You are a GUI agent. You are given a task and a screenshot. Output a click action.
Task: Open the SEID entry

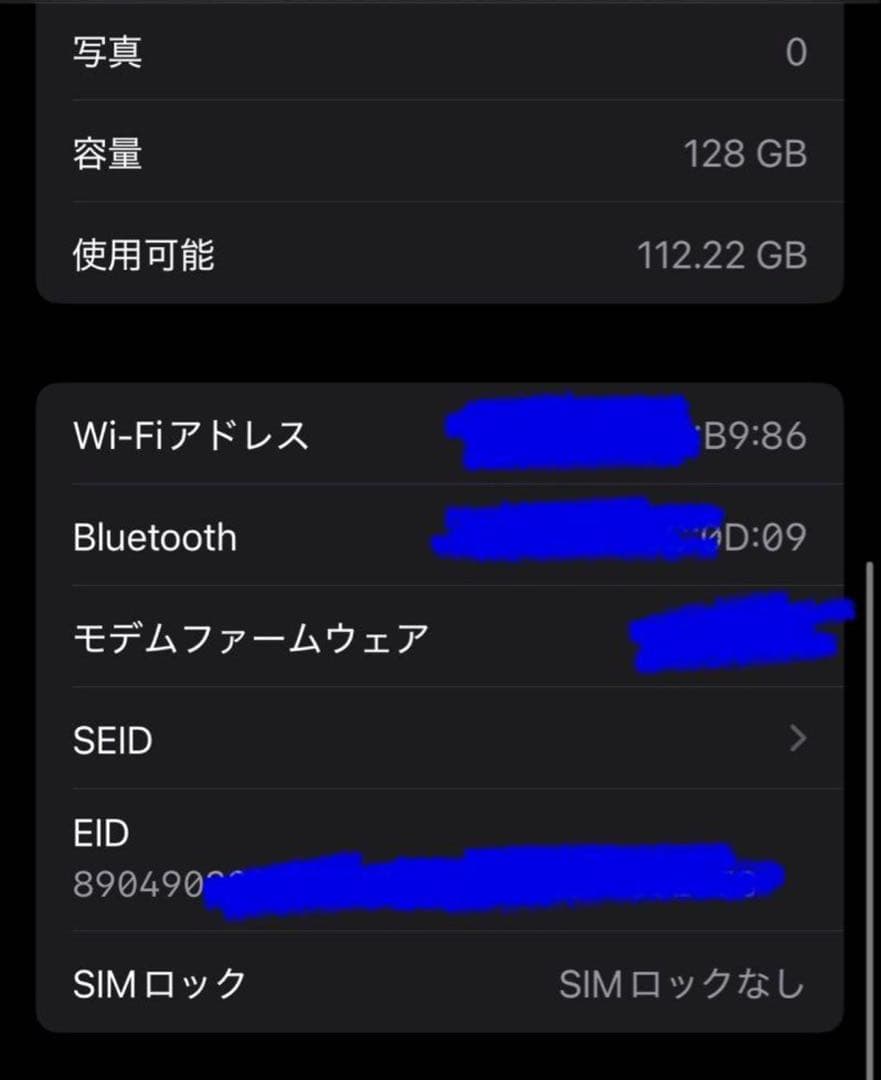coord(440,738)
